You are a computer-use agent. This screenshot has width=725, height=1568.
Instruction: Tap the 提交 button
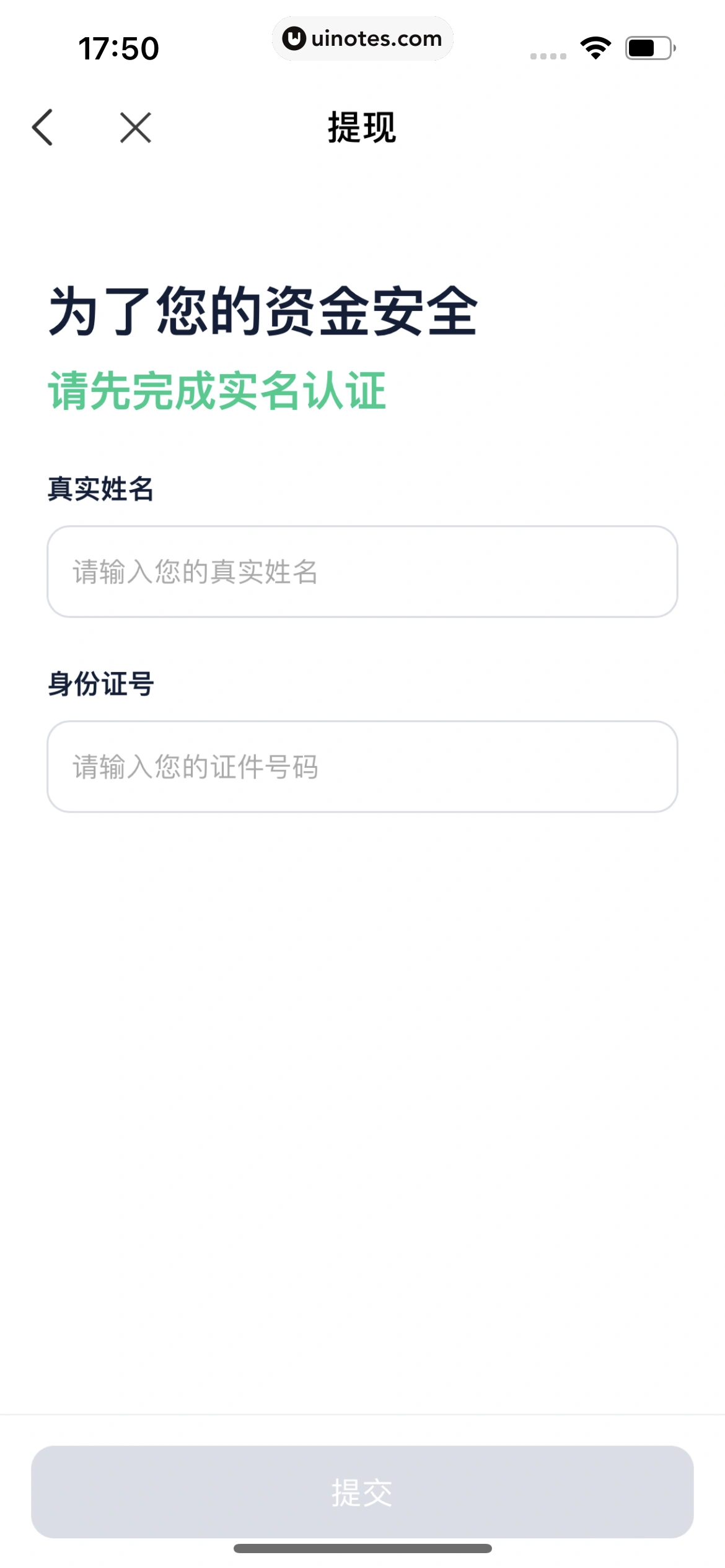pos(362,1492)
